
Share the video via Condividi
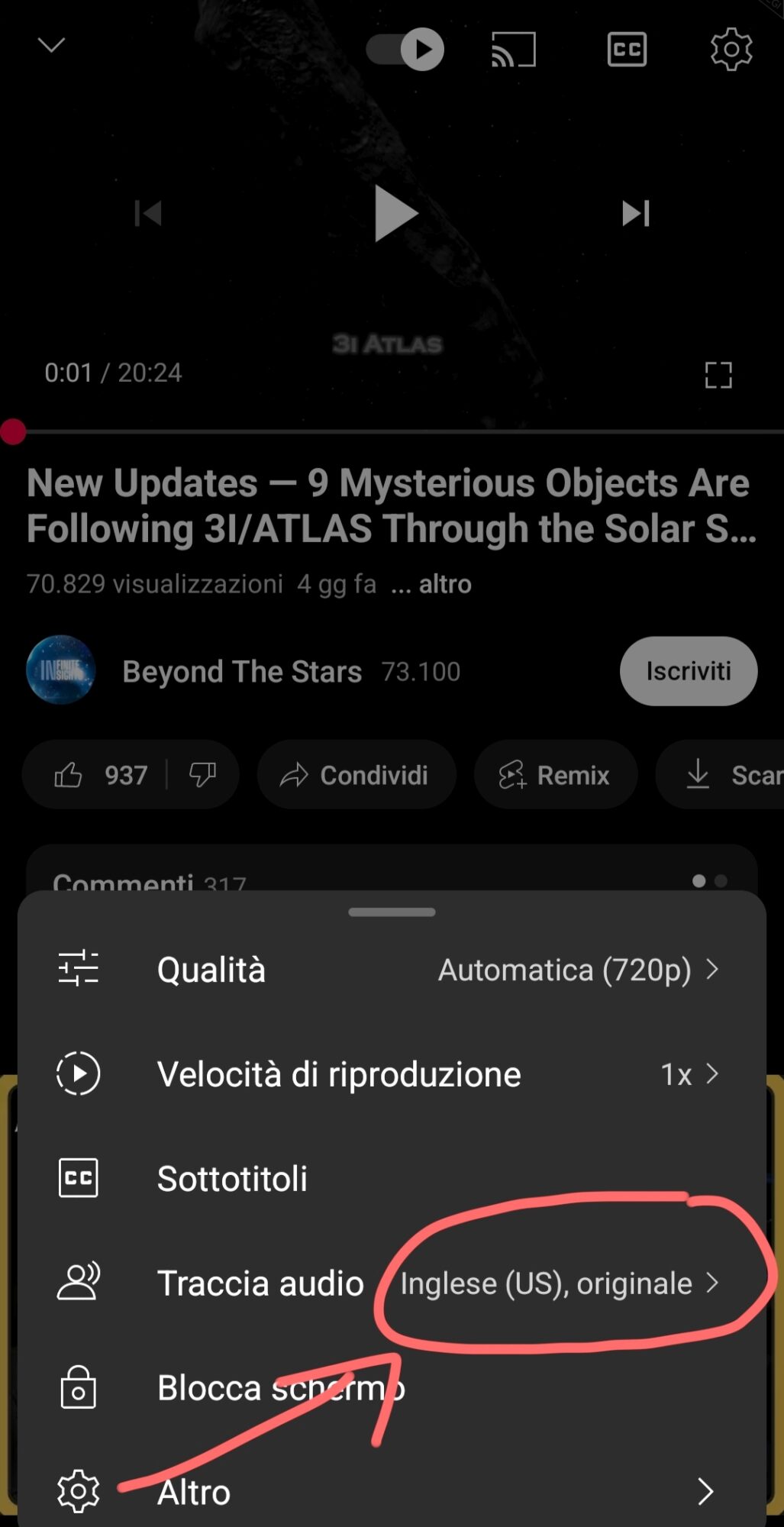[357, 775]
